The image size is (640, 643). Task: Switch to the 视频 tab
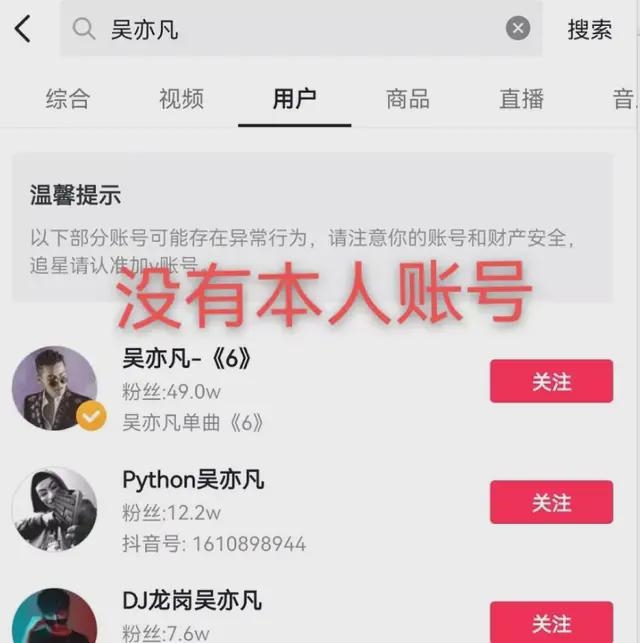coord(181,98)
